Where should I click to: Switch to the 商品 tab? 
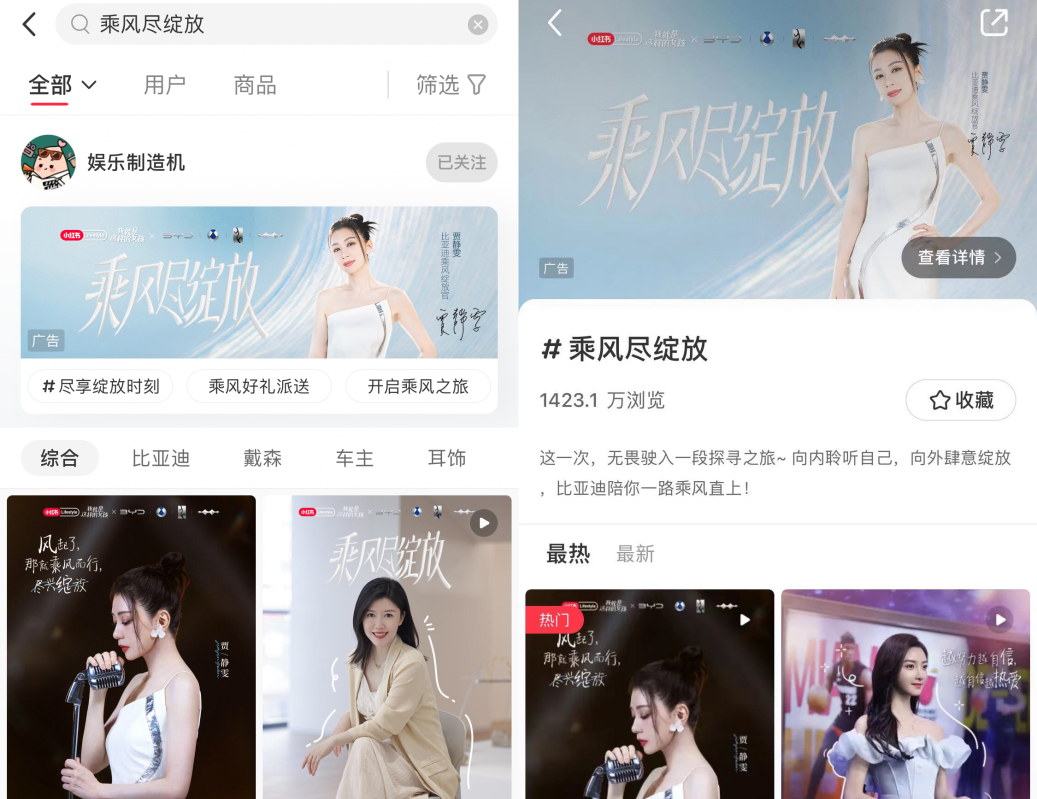pyautogui.click(x=254, y=85)
